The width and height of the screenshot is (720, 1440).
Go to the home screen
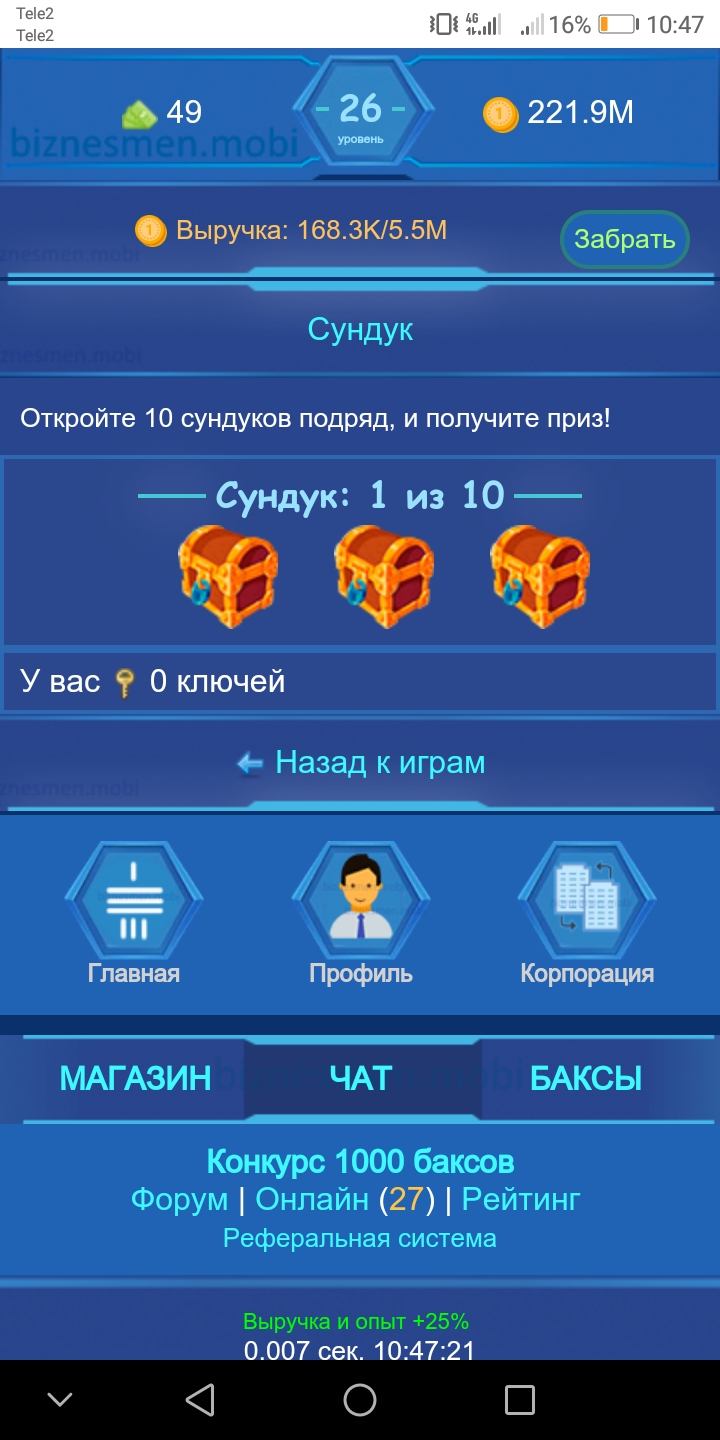click(x=360, y=1400)
